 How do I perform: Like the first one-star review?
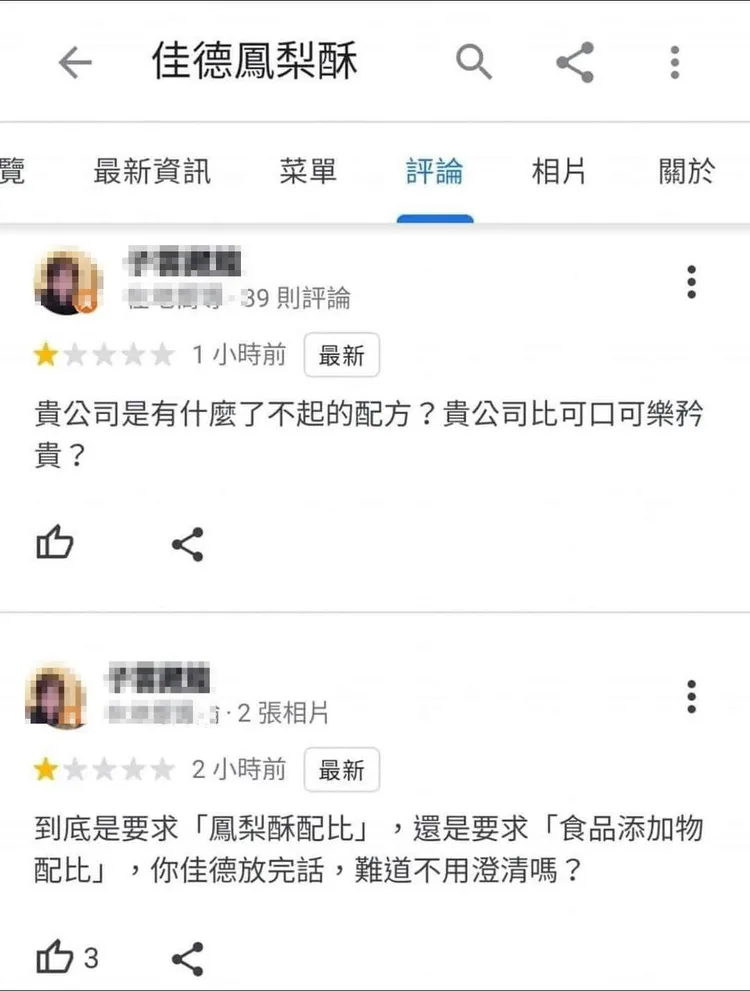(55, 543)
